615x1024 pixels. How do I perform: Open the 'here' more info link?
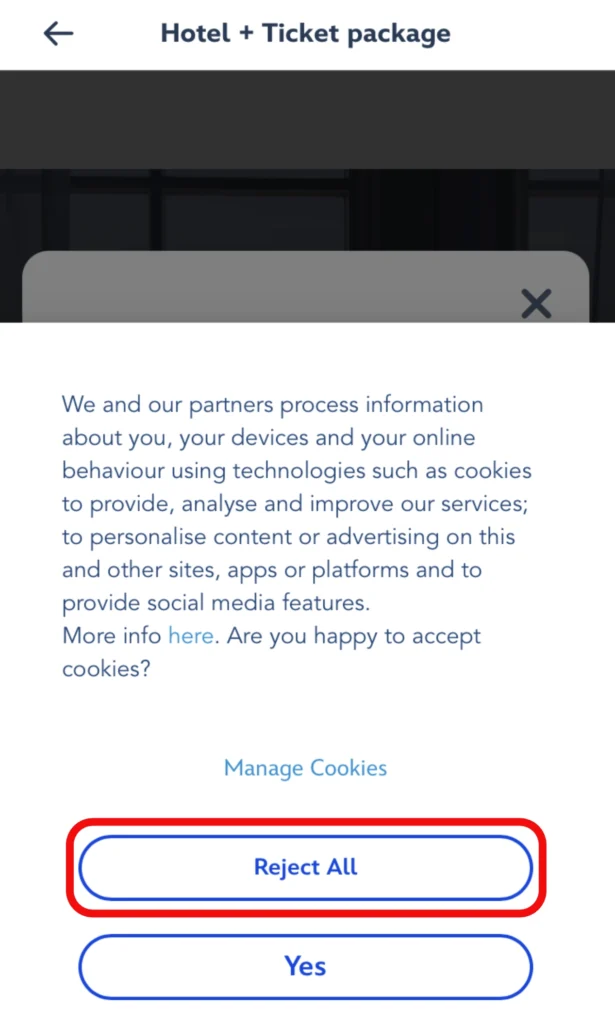pyautogui.click(x=190, y=636)
